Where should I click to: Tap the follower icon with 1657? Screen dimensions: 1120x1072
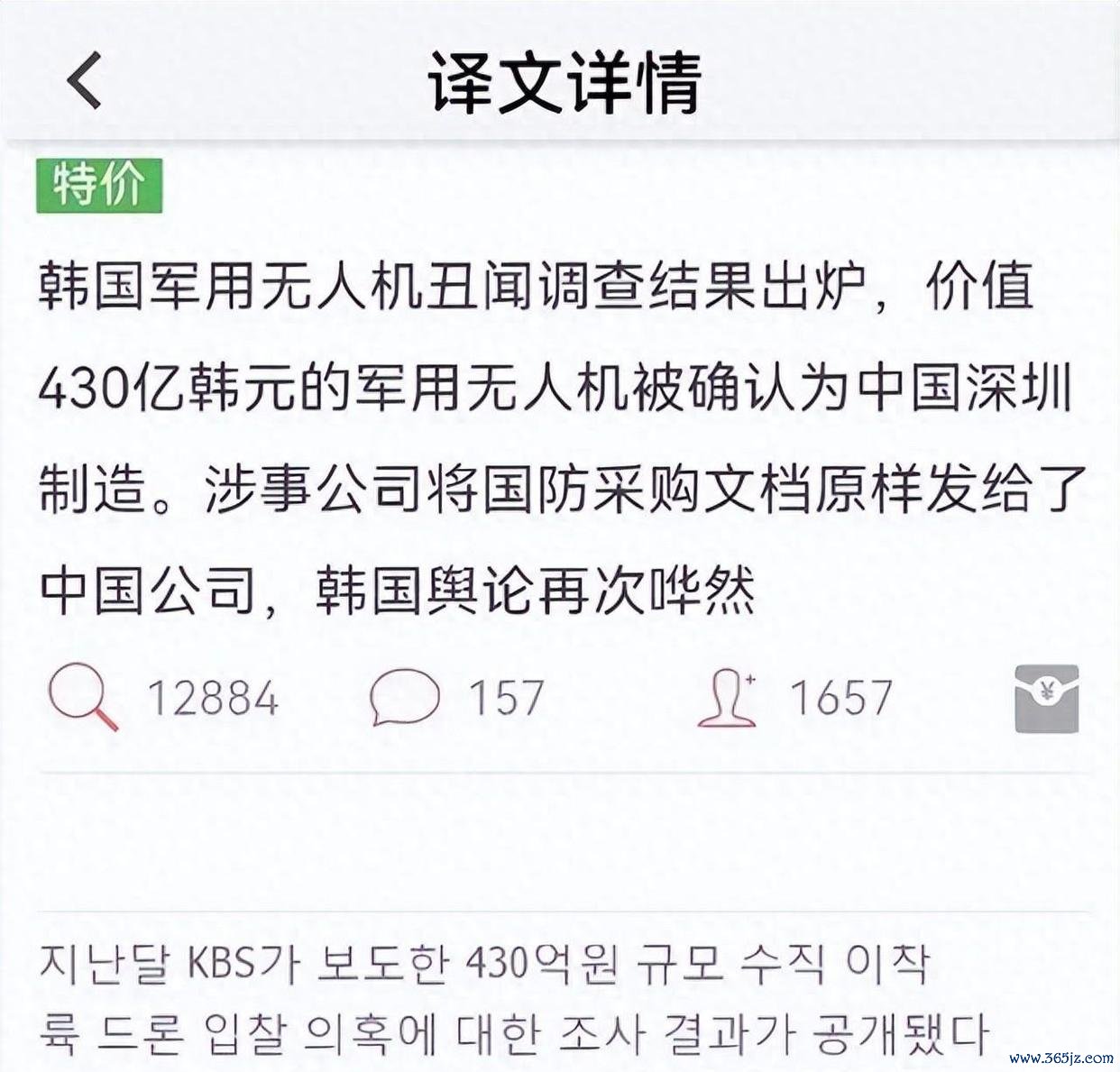(728, 698)
